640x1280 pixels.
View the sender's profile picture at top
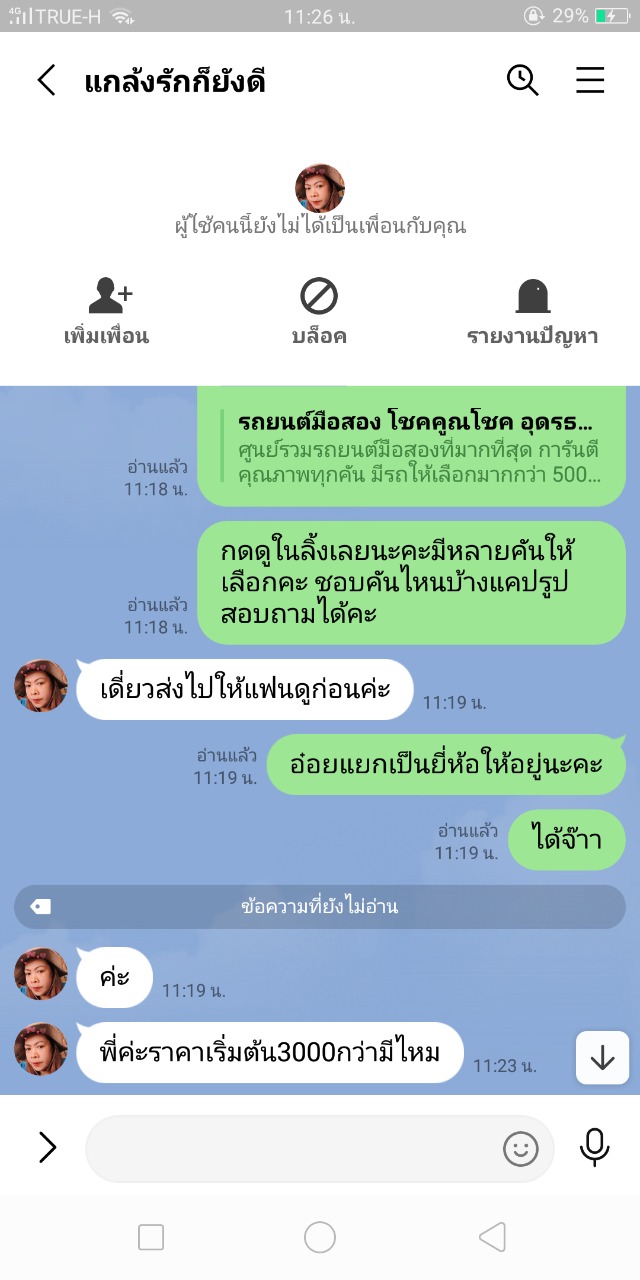[x=320, y=188]
